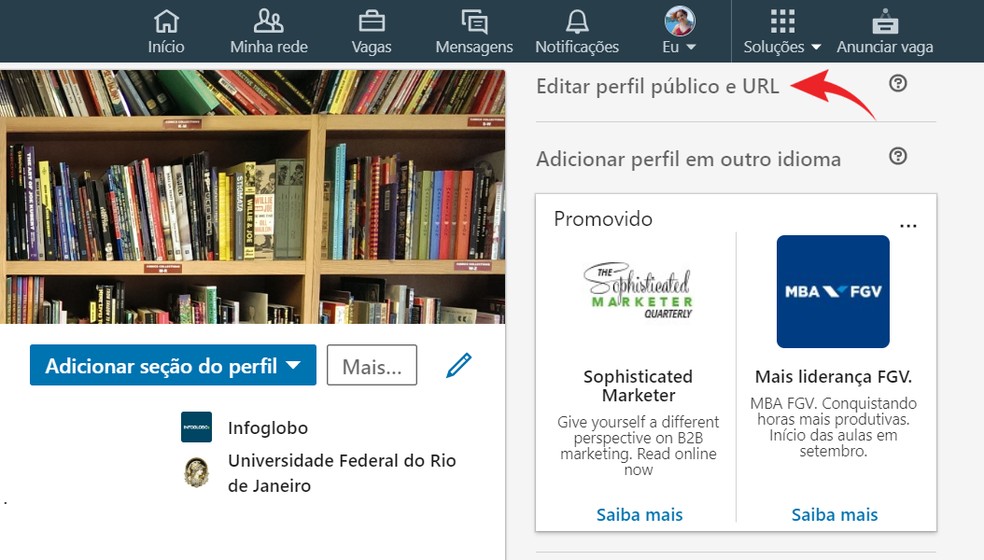Open Infoglobo company entry
This screenshot has width=984, height=560.
pos(267,428)
